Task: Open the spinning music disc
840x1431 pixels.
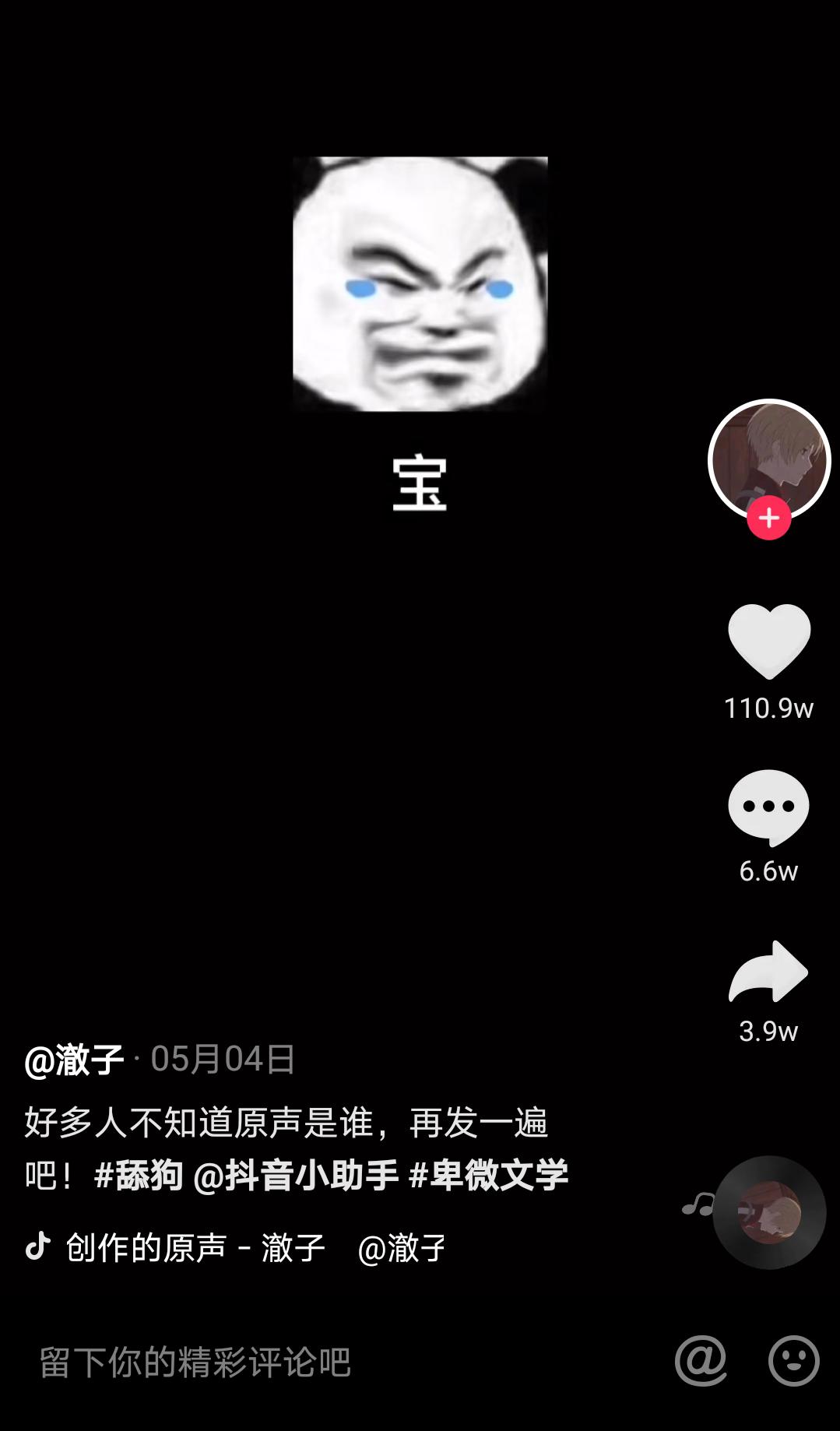Action: point(768,1212)
